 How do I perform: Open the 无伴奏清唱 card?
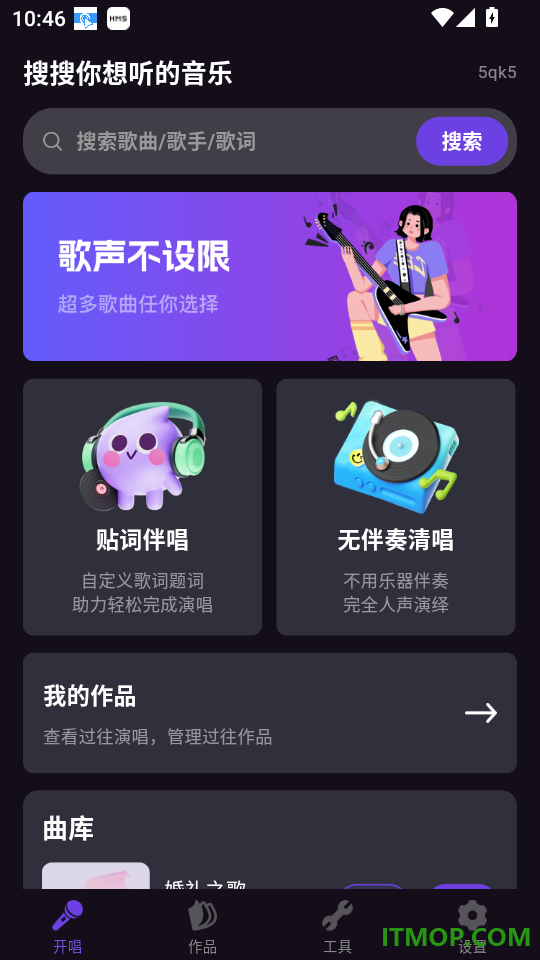(396, 507)
